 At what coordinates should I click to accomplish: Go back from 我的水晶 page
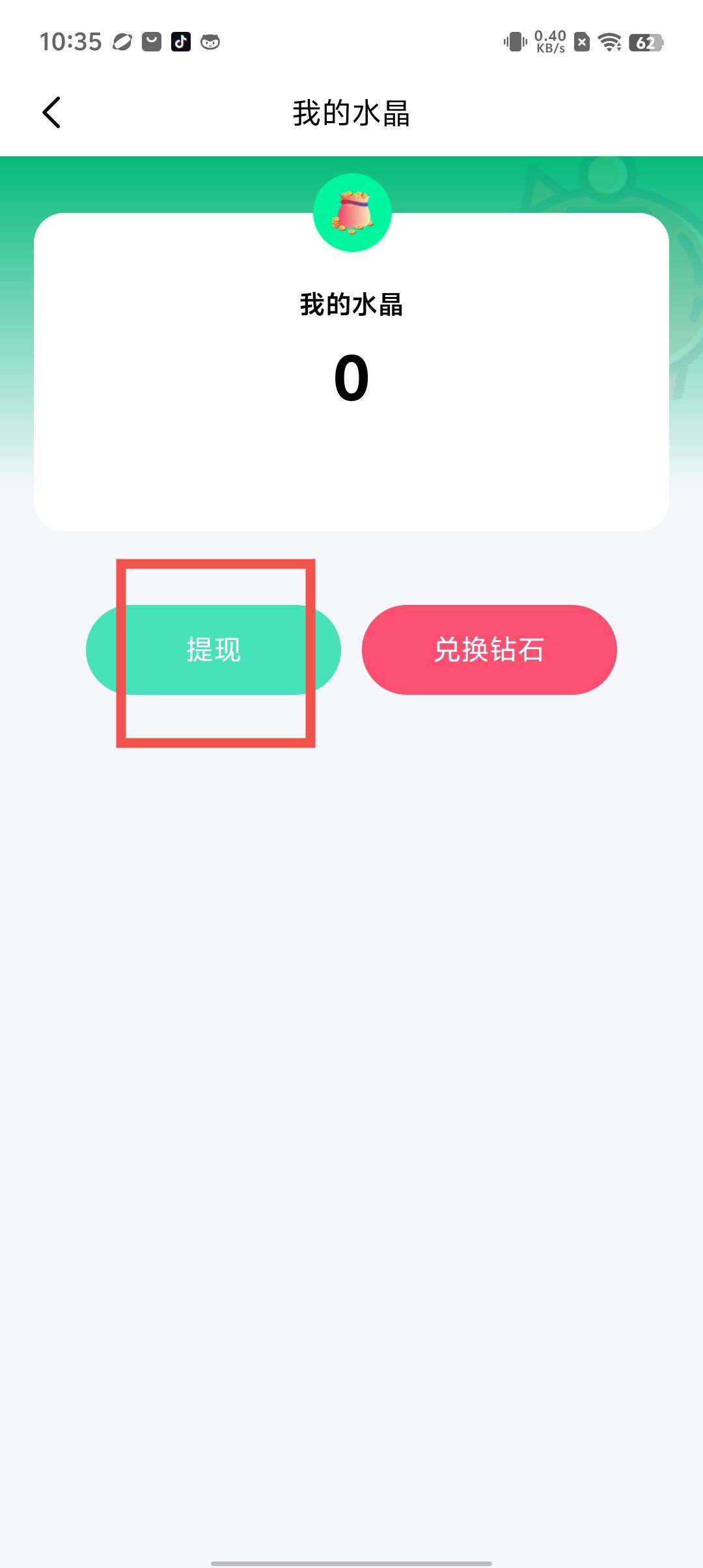point(51,113)
